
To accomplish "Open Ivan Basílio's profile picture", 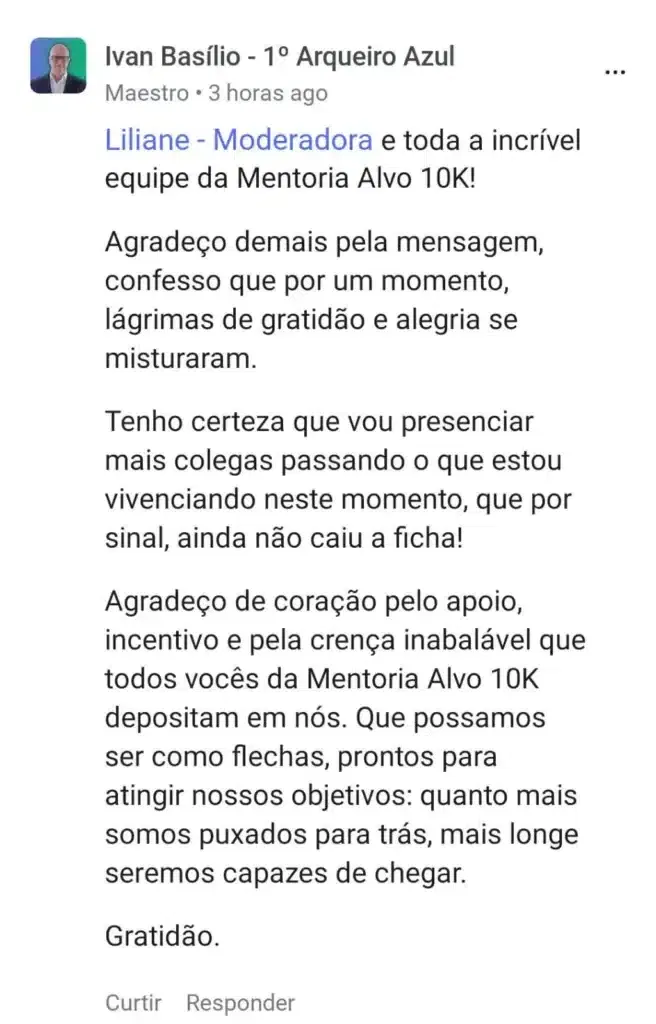I will 58,66.
